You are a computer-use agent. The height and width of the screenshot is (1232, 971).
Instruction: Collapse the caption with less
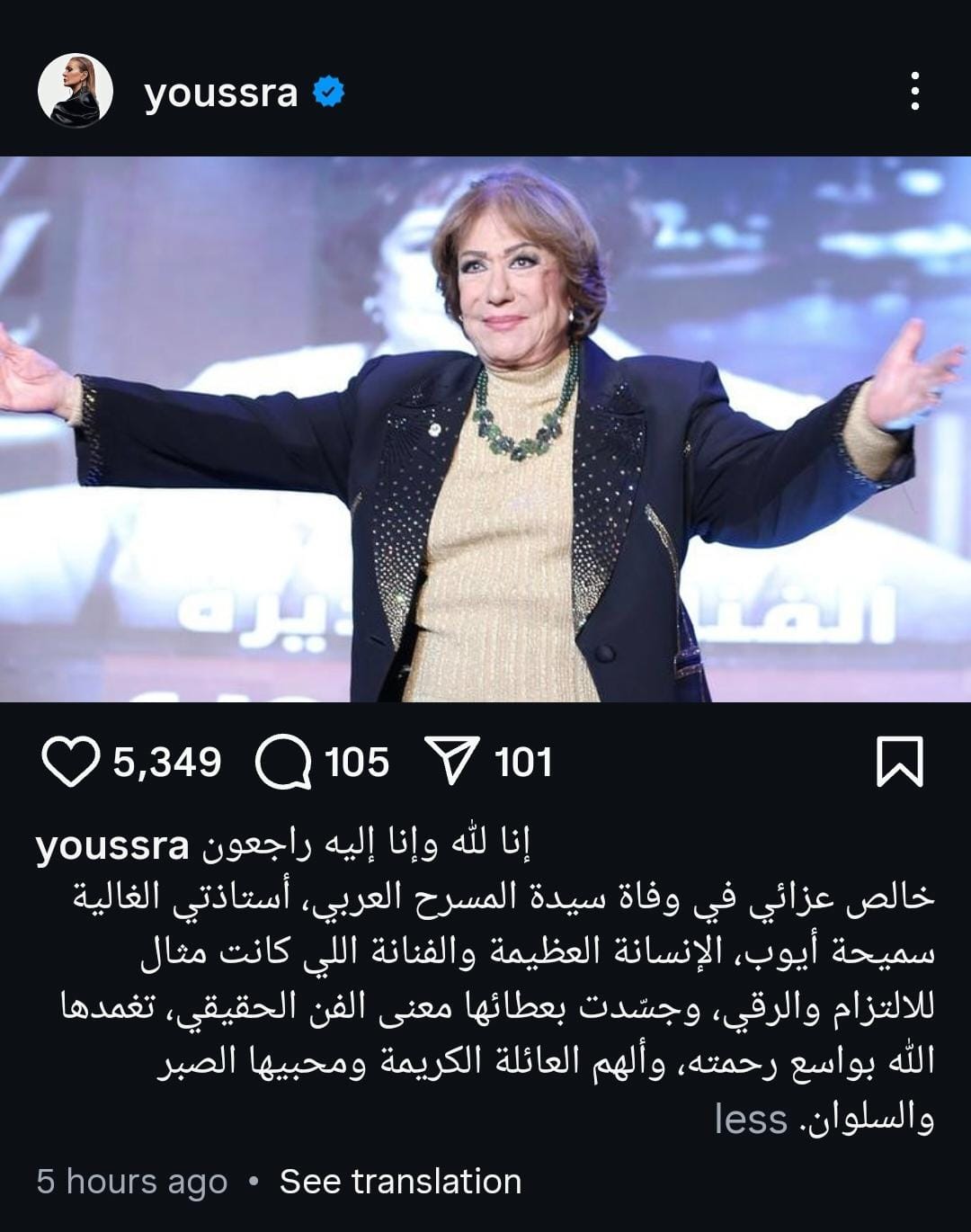pos(751,1120)
